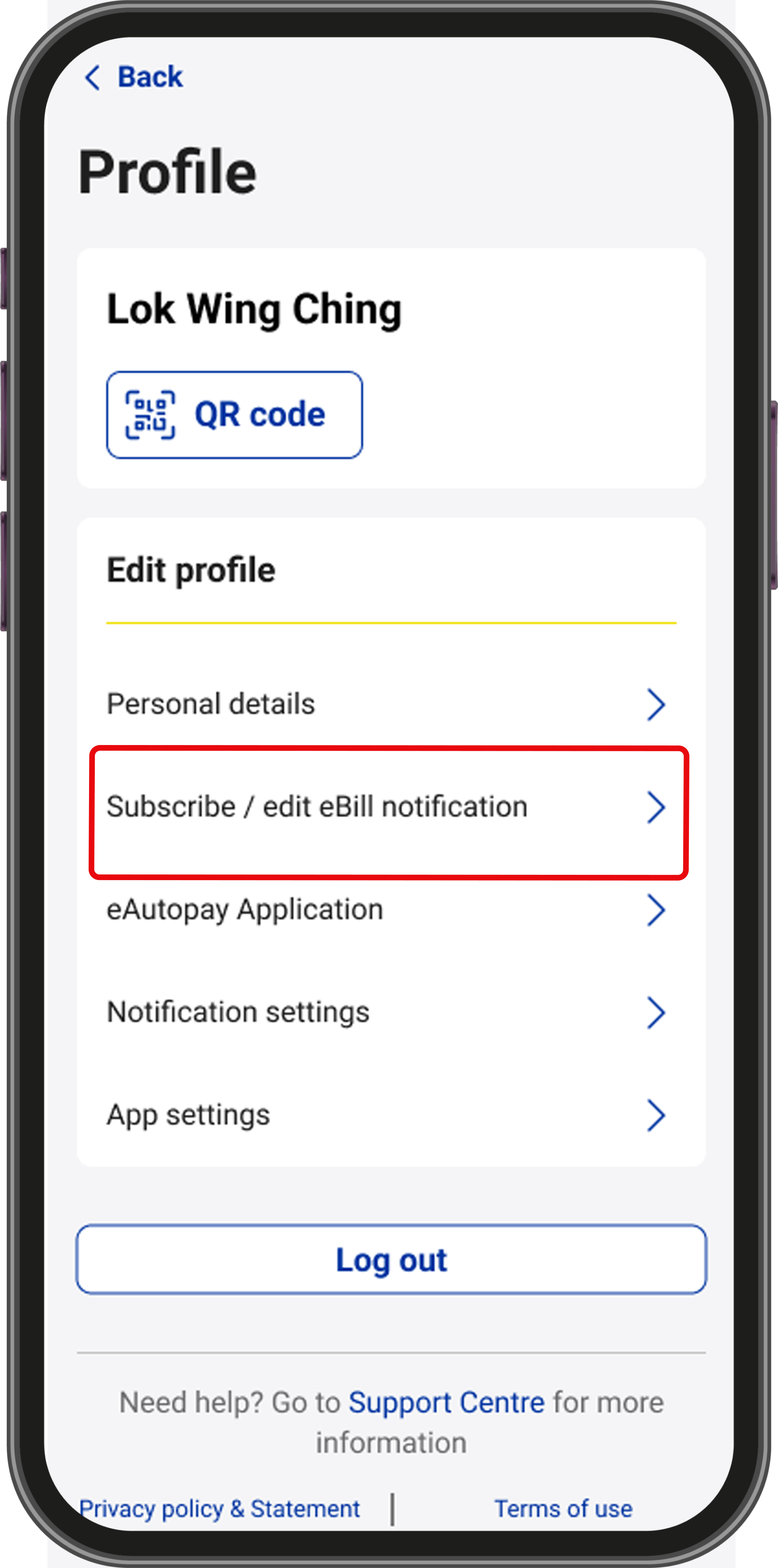Open the Support Centre link
Screen dimensions: 778x1568
click(x=446, y=1402)
